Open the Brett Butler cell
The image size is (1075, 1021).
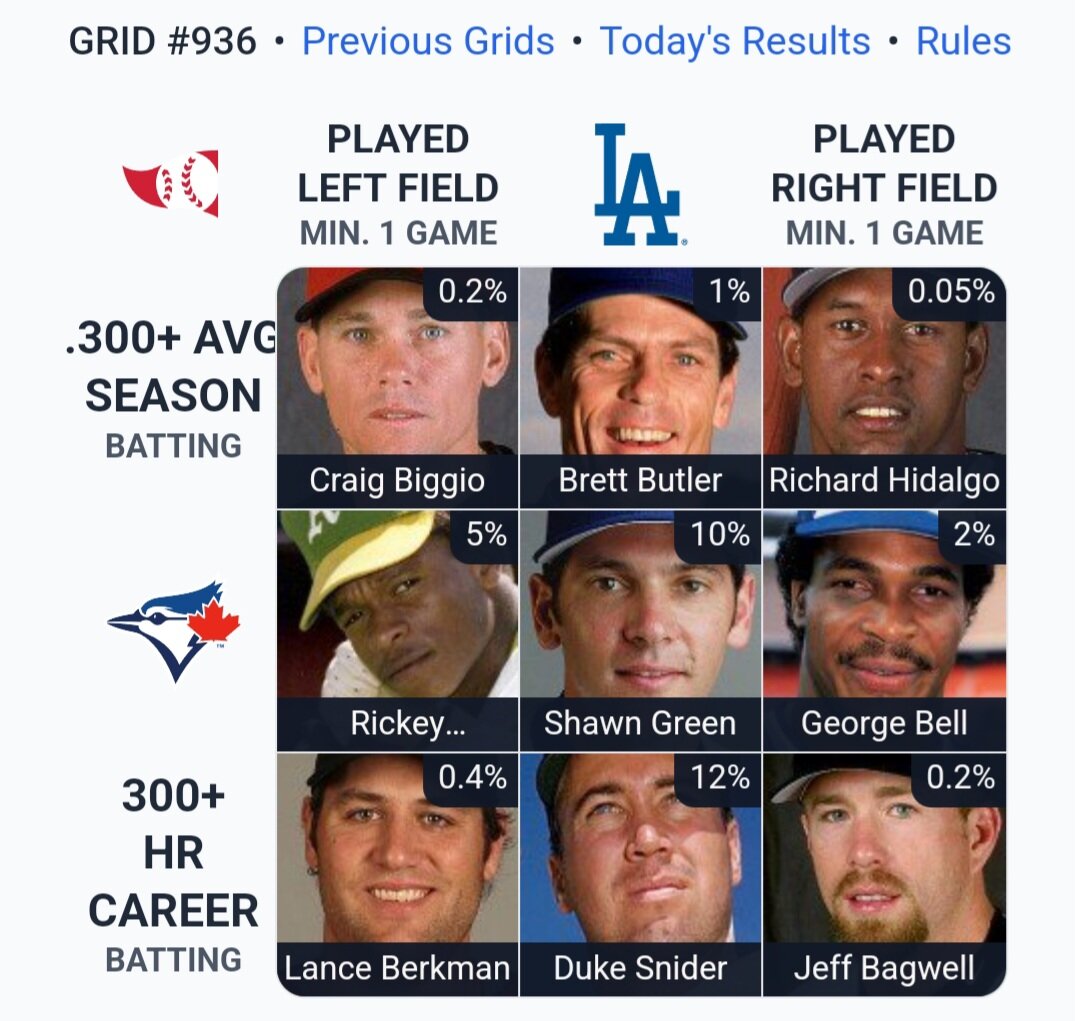pyautogui.click(x=640, y=388)
